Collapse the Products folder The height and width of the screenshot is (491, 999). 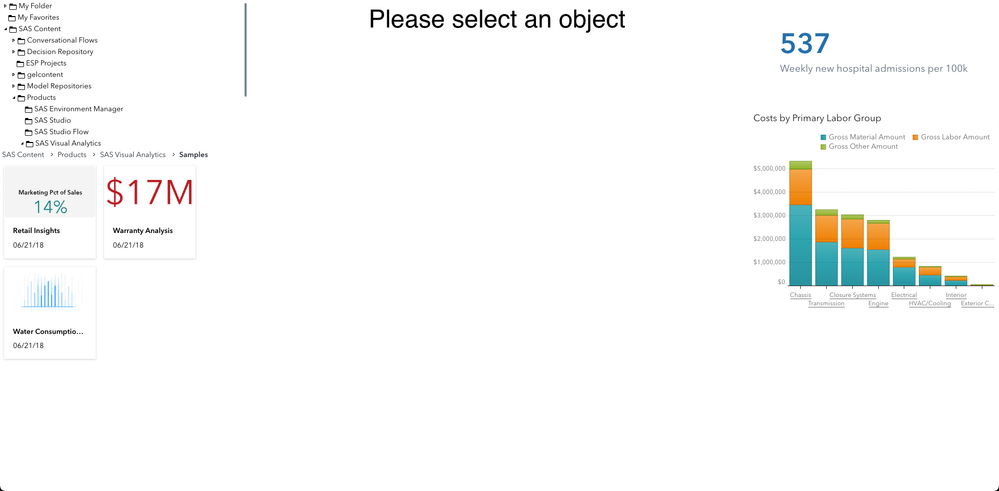(x=14, y=98)
